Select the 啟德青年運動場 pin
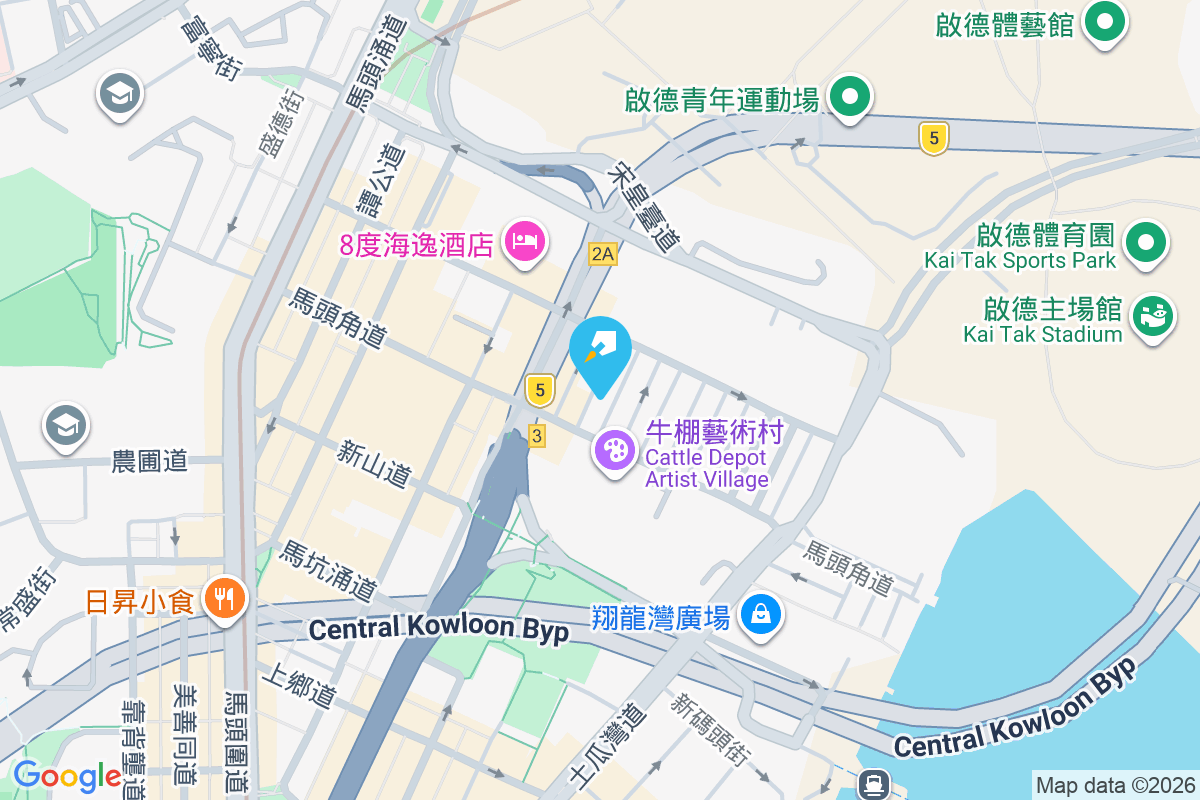Image resolution: width=1200 pixels, height=800 pixels. pos(850,98)
